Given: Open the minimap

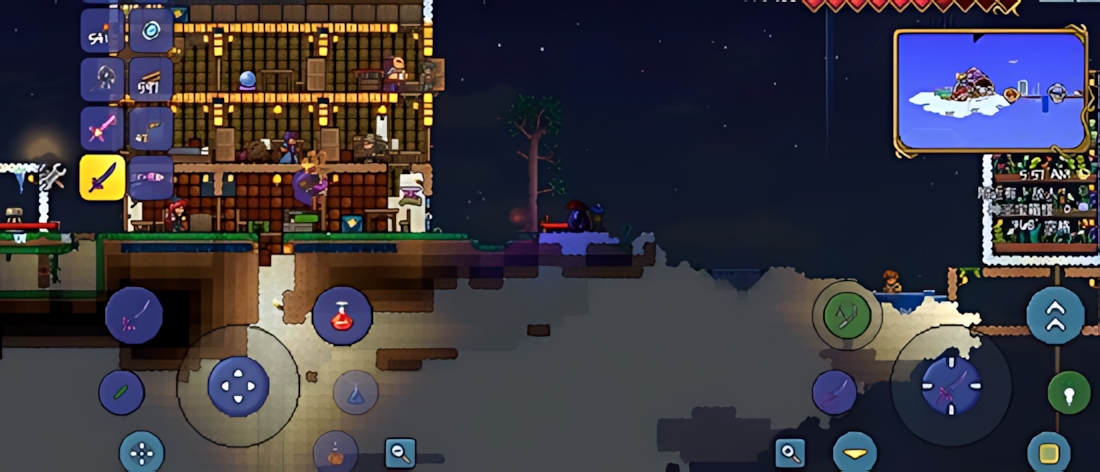Looking at the screenshot, I should coord(990,91).
